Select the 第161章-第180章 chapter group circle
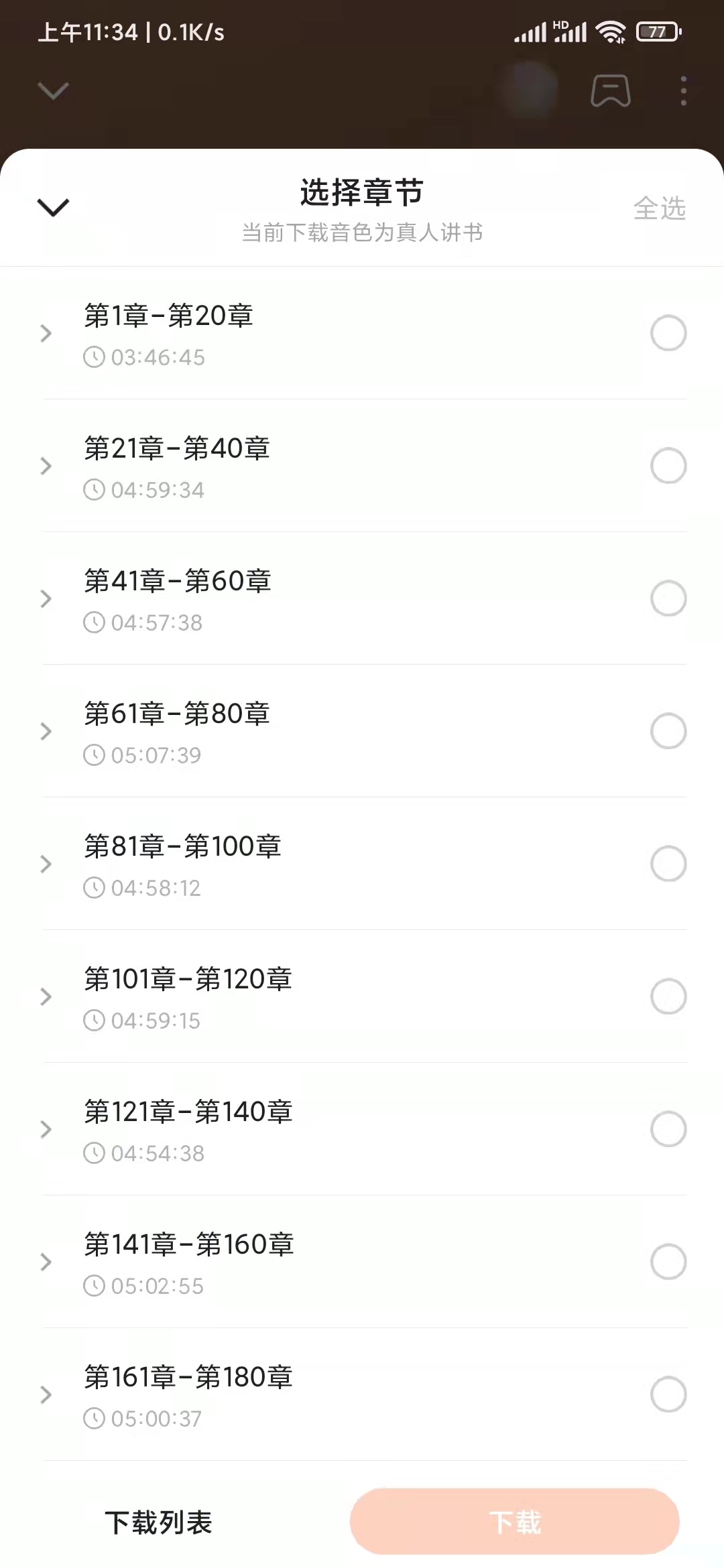The width and height of the screenshot is (724, 1568). (668, 1393)
